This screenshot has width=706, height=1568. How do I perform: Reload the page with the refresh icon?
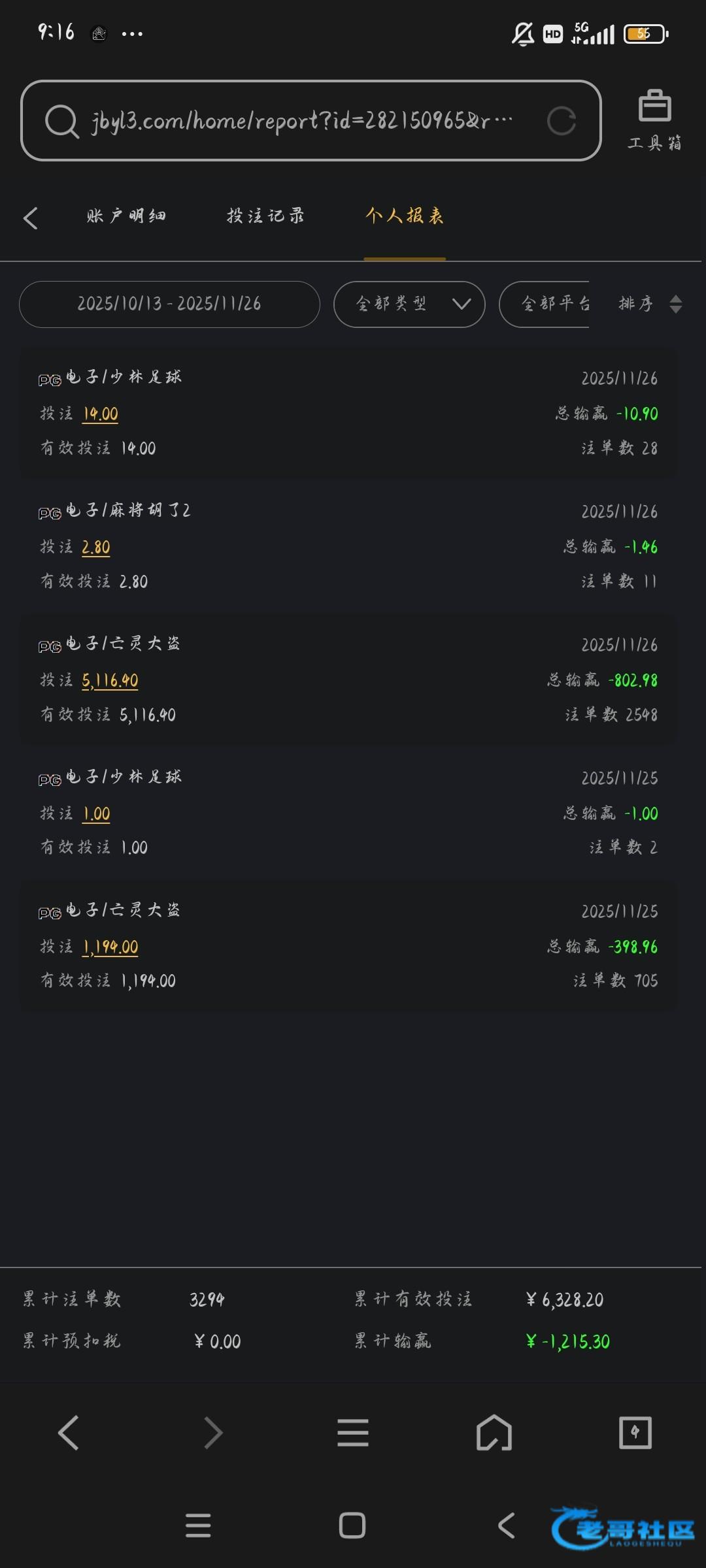561,121
